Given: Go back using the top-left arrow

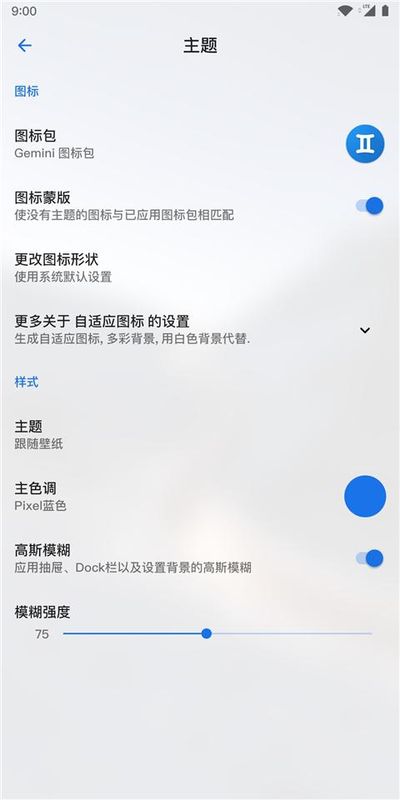Looking at the screenshot, I should (x=24, y=45).
